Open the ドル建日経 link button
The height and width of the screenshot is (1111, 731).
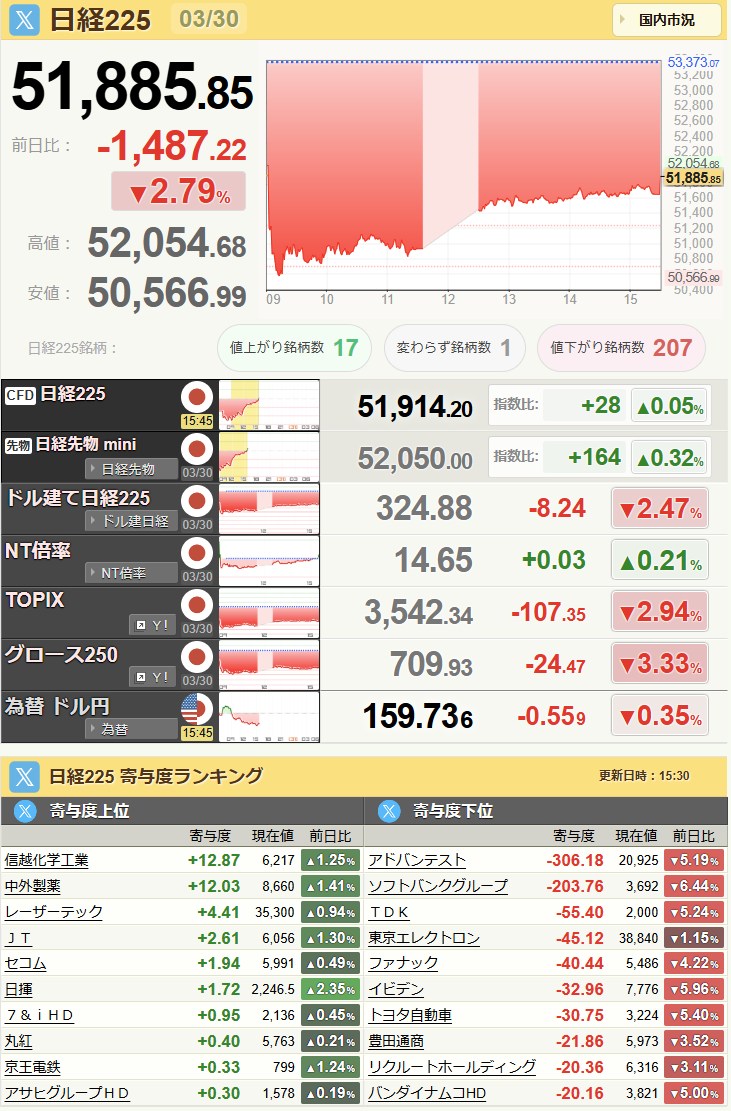(132, 520)
